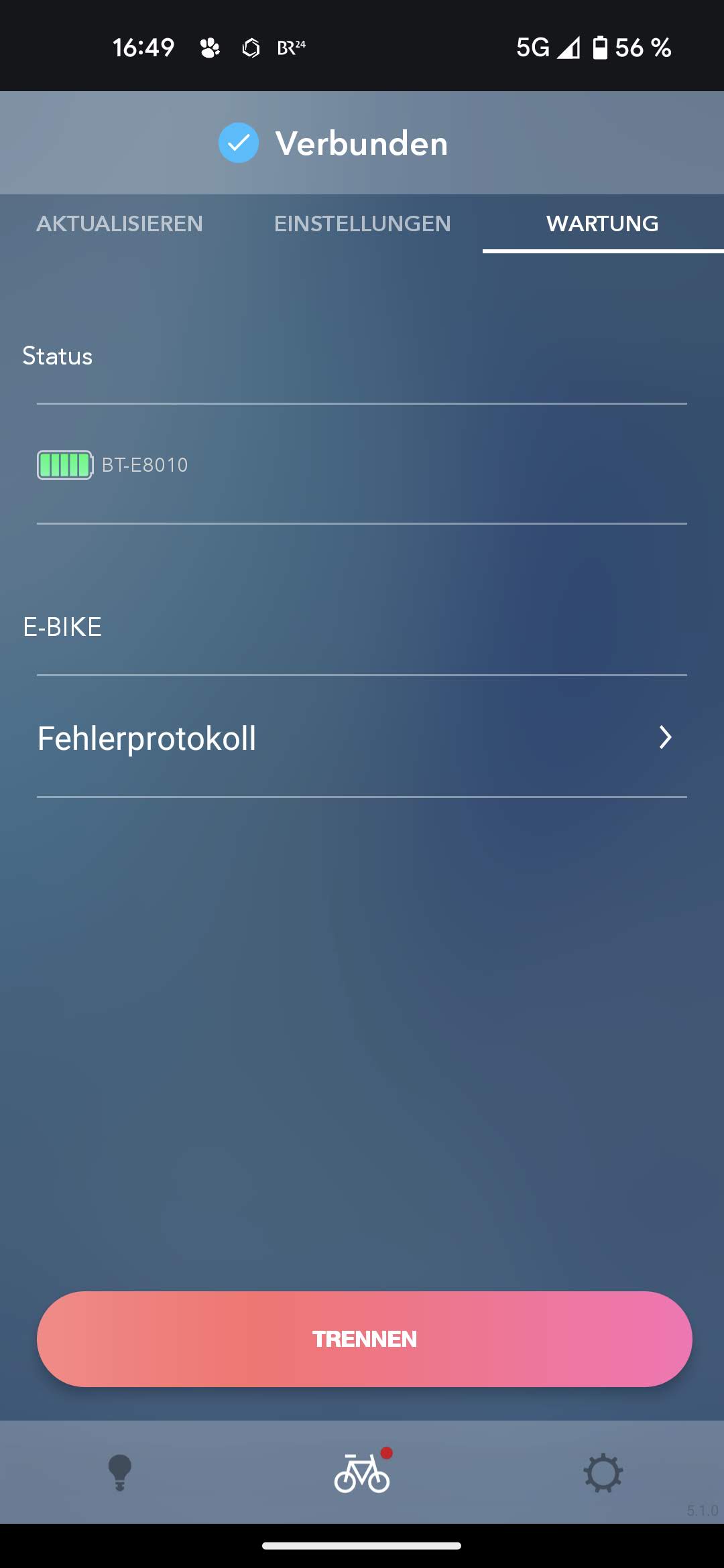Image resolution: width=724 pixels, height=1568 pixels.
Task: Open the Fehlerprotokoll entry
Action: (x=362, y=738)
